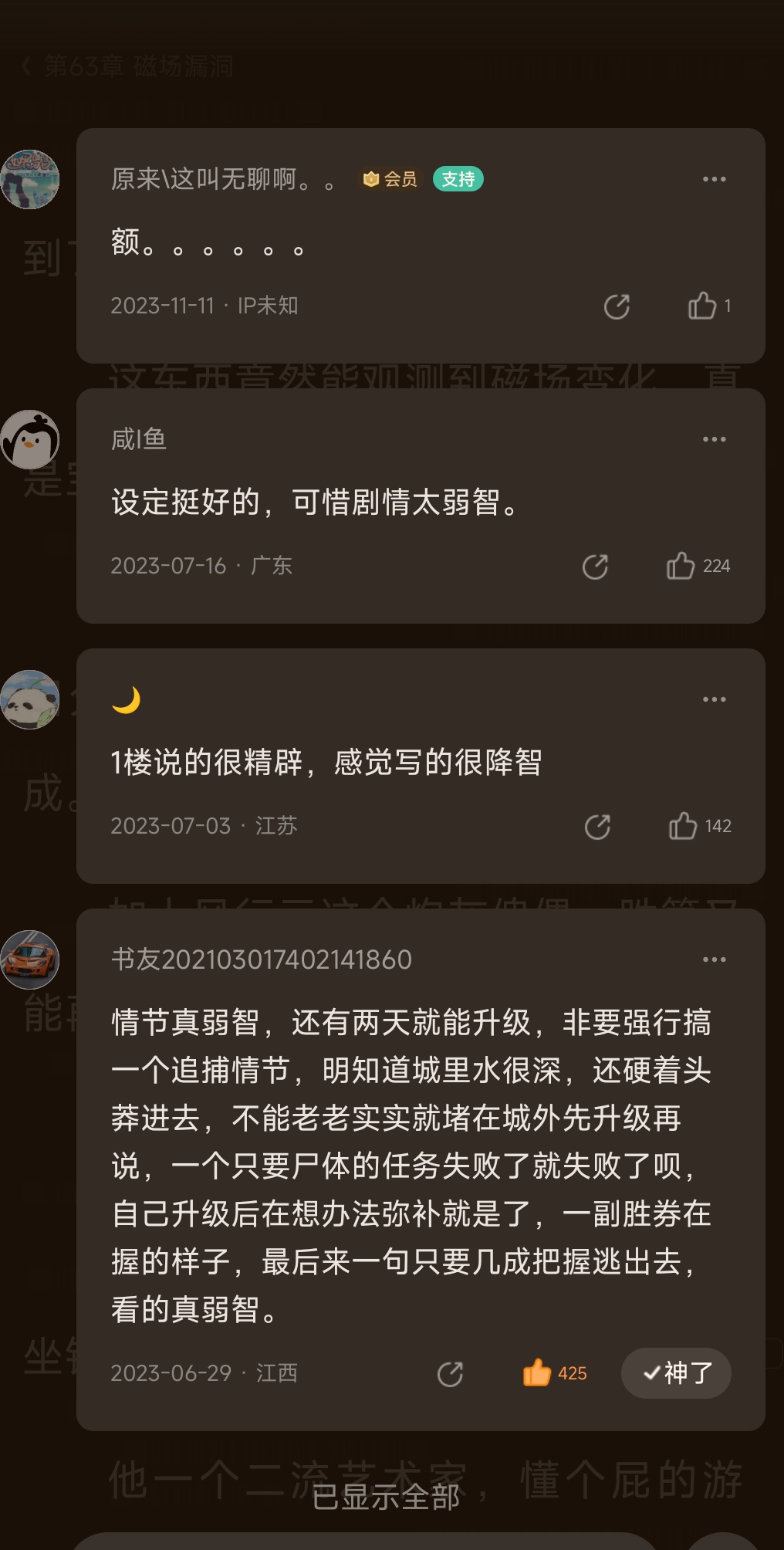784x1550 pixels.
Task: Tap the 神了 button
Action: click(x=677, y=1373)
